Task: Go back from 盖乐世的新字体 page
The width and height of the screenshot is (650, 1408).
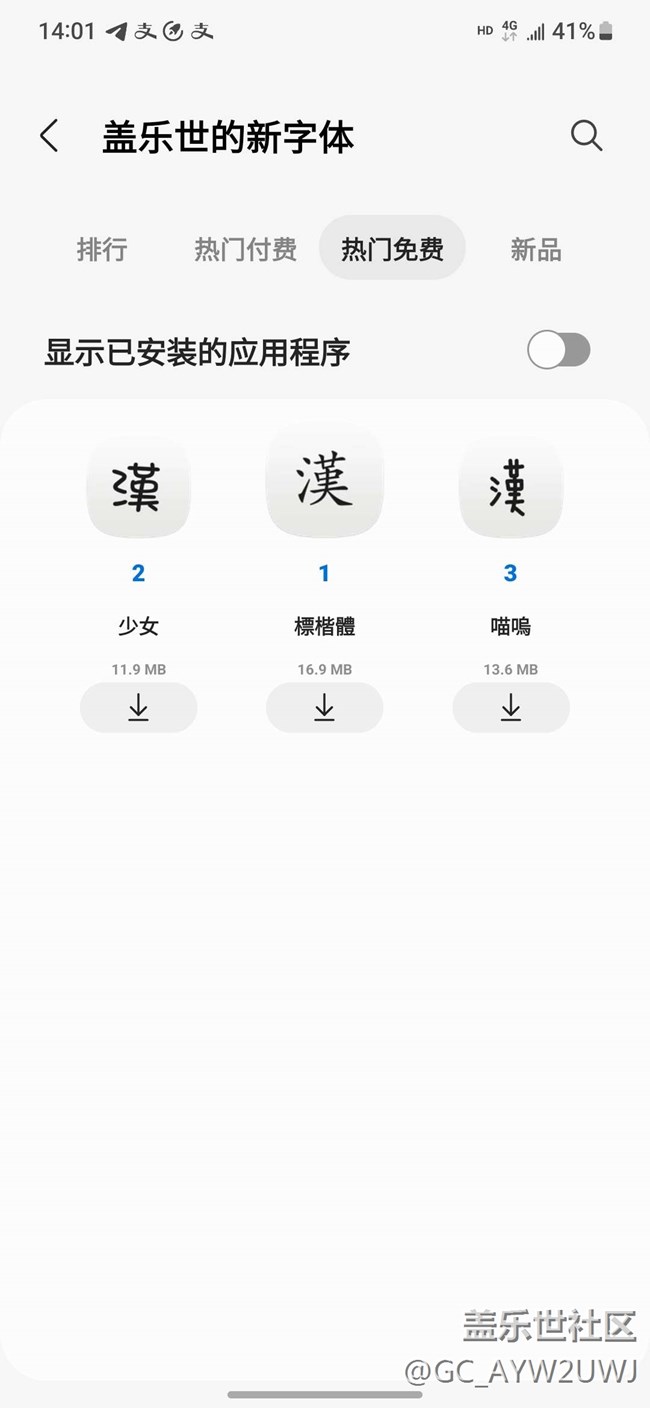Action: (x=49, y=136)
